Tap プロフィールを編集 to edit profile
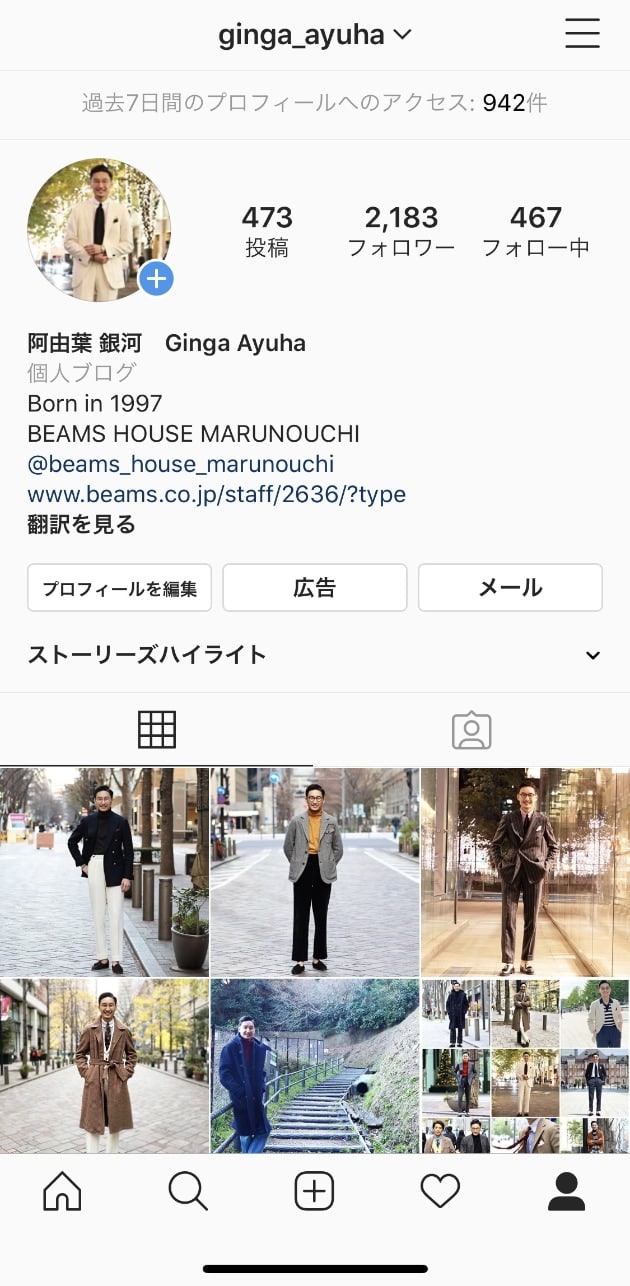630x1286 pixels. point(119,588)
